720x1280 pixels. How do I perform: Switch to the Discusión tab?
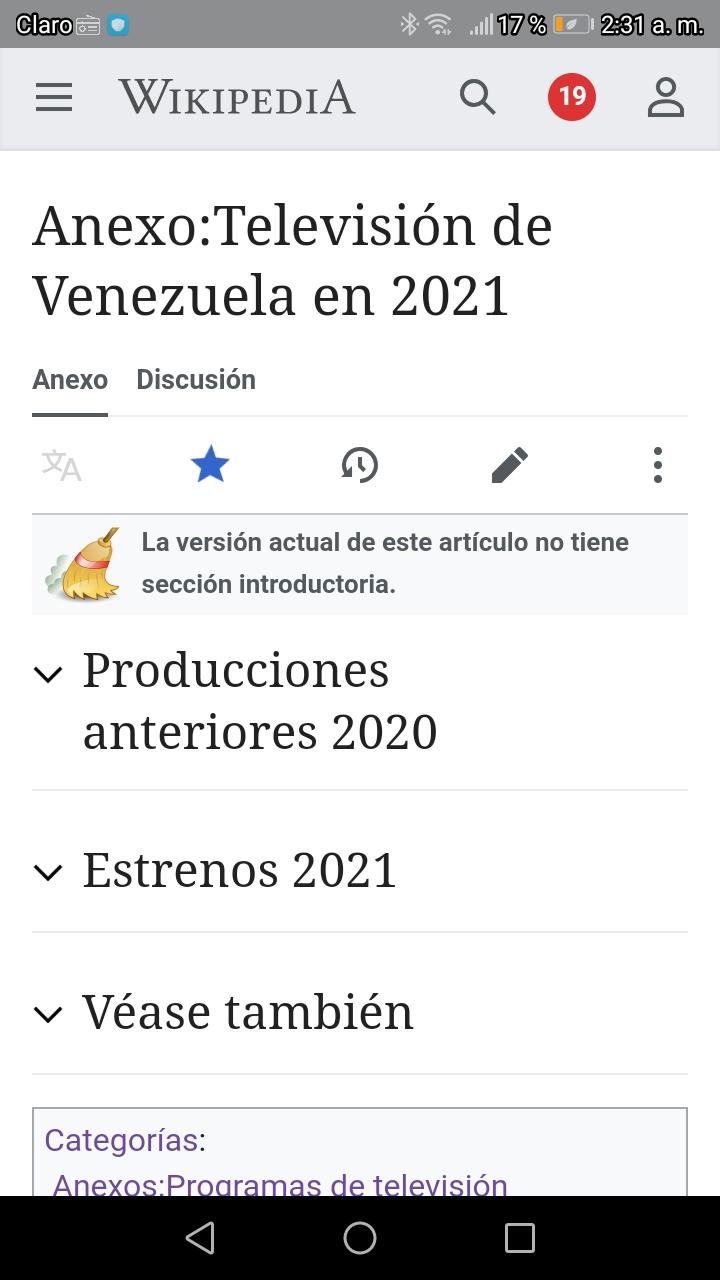click(196, 379)
